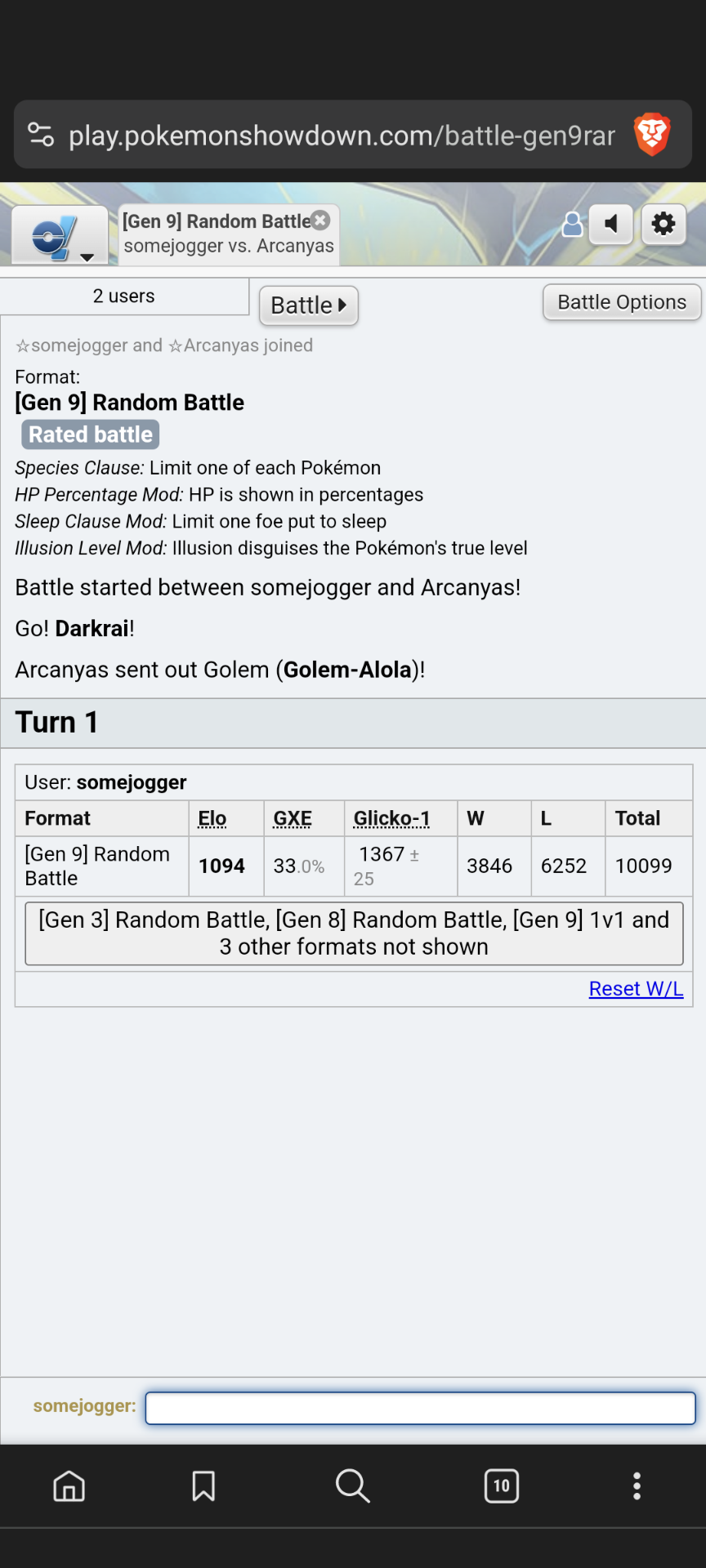Go to the browser home page

click(69, 1486)
